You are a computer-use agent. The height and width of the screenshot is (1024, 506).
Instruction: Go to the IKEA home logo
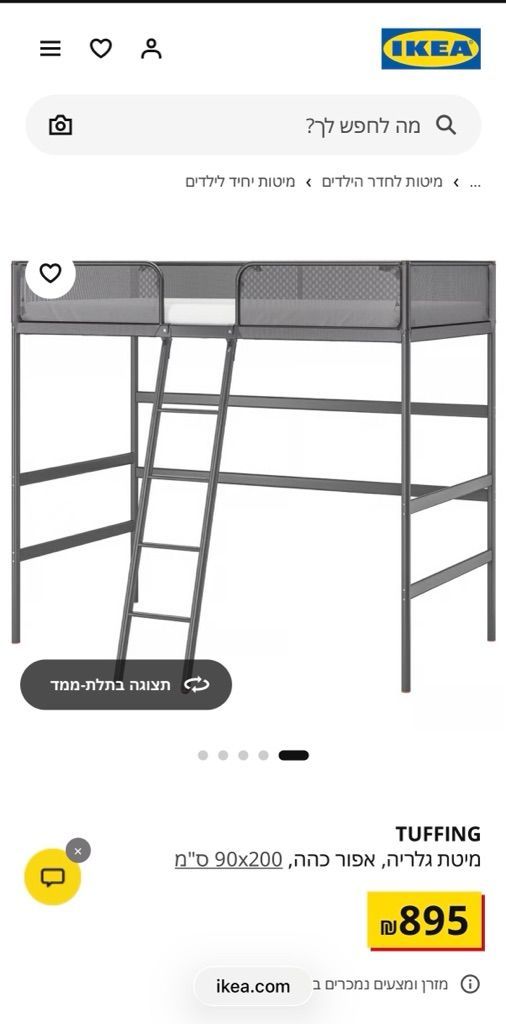(431, 48)
